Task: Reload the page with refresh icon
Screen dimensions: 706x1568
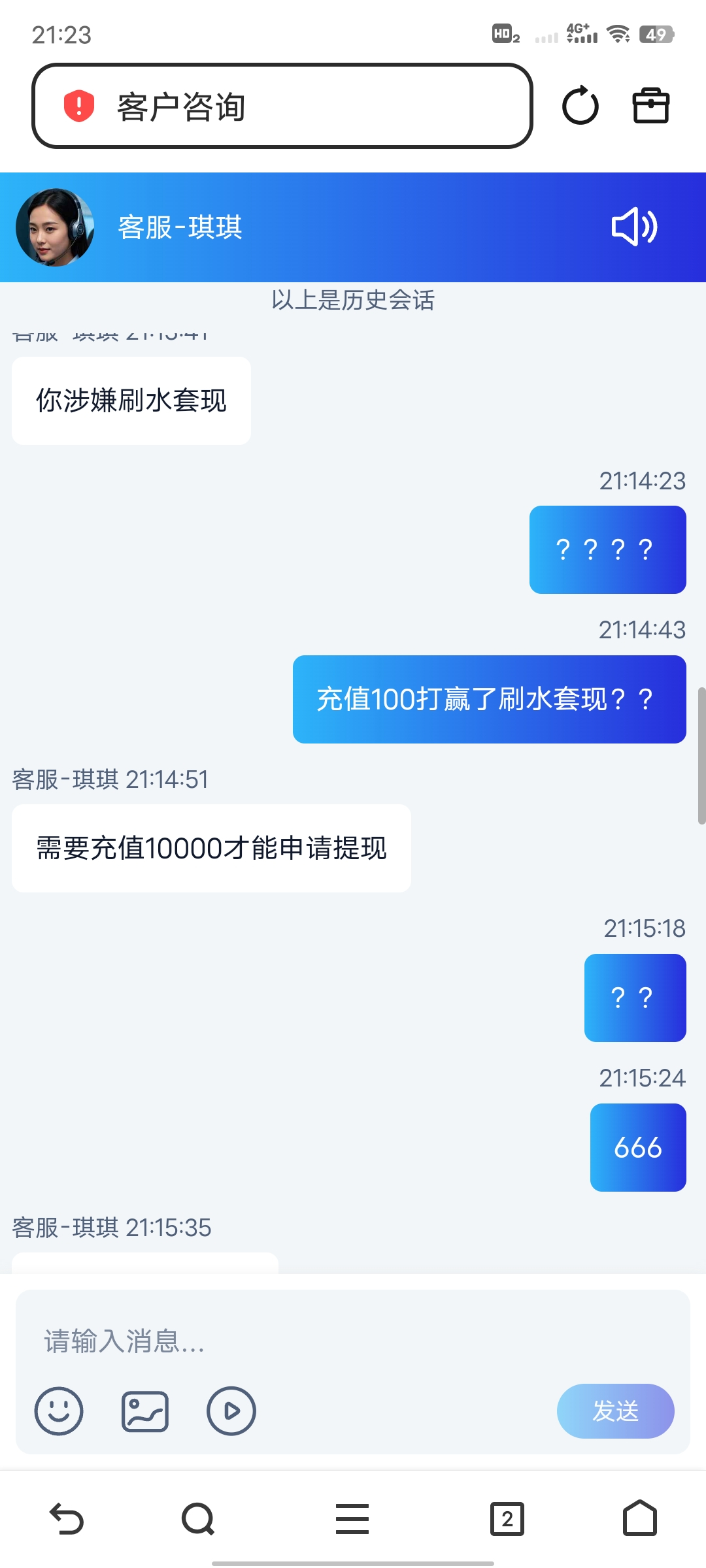Action: click(580, 106)
